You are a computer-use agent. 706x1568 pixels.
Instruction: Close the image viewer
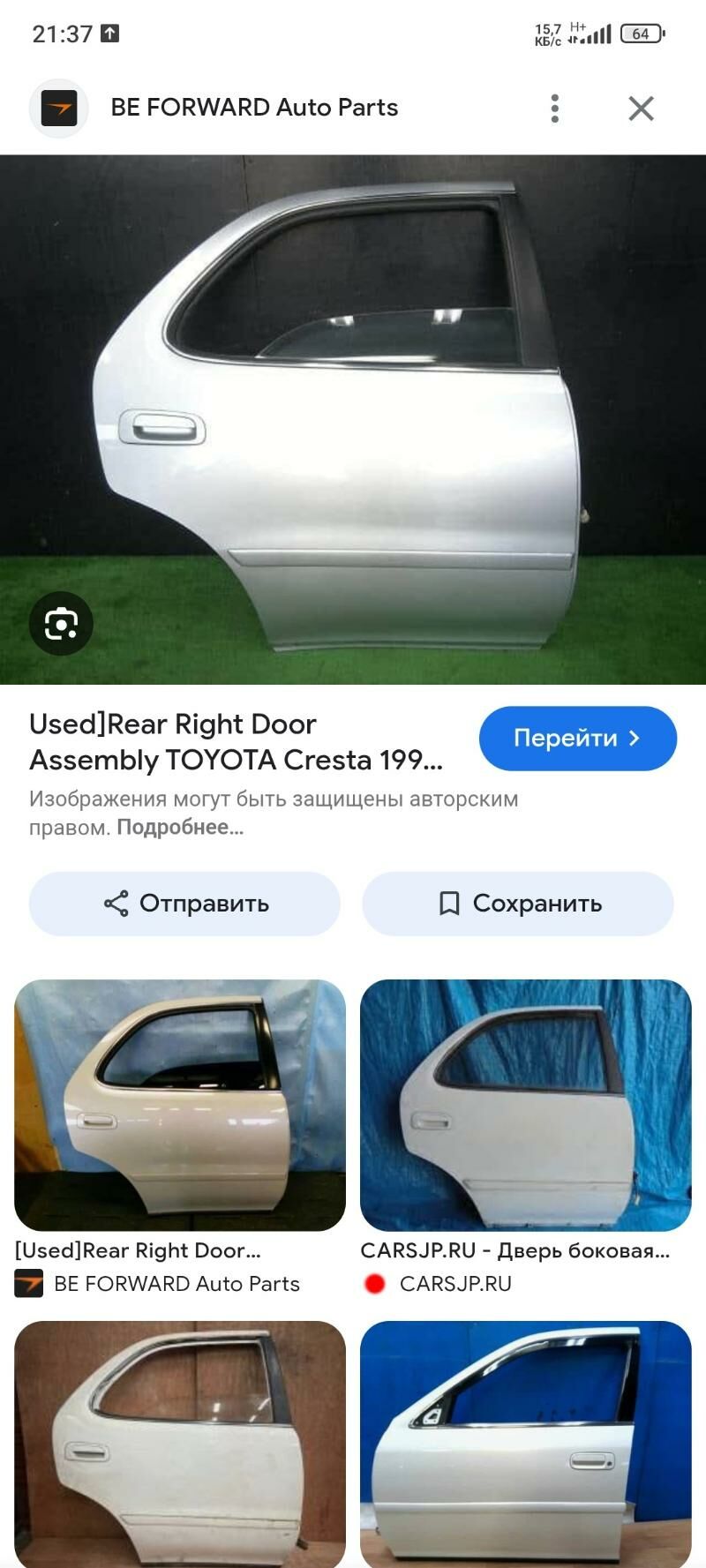pyautogui.click(x=641, y=109)
